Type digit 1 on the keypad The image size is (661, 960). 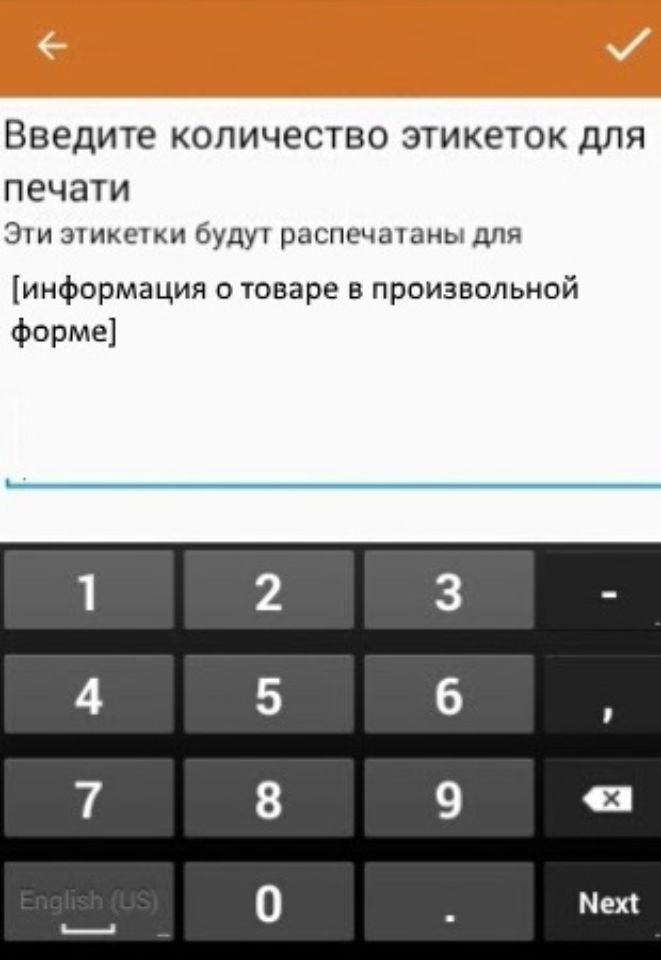click(x=88, y=594)
